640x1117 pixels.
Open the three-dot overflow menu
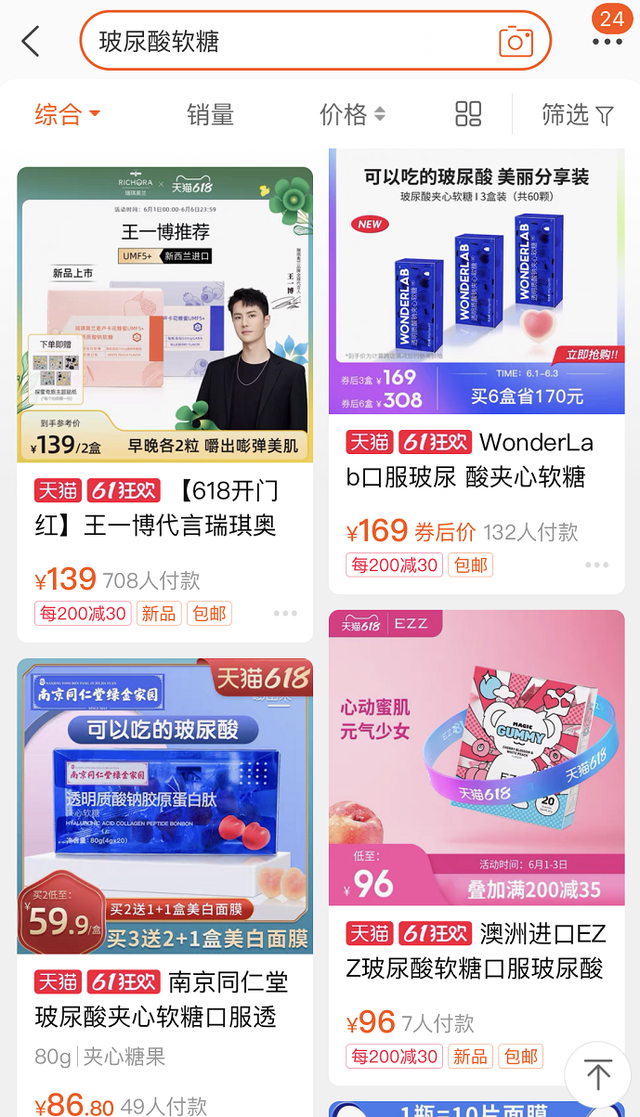[607, 42]
